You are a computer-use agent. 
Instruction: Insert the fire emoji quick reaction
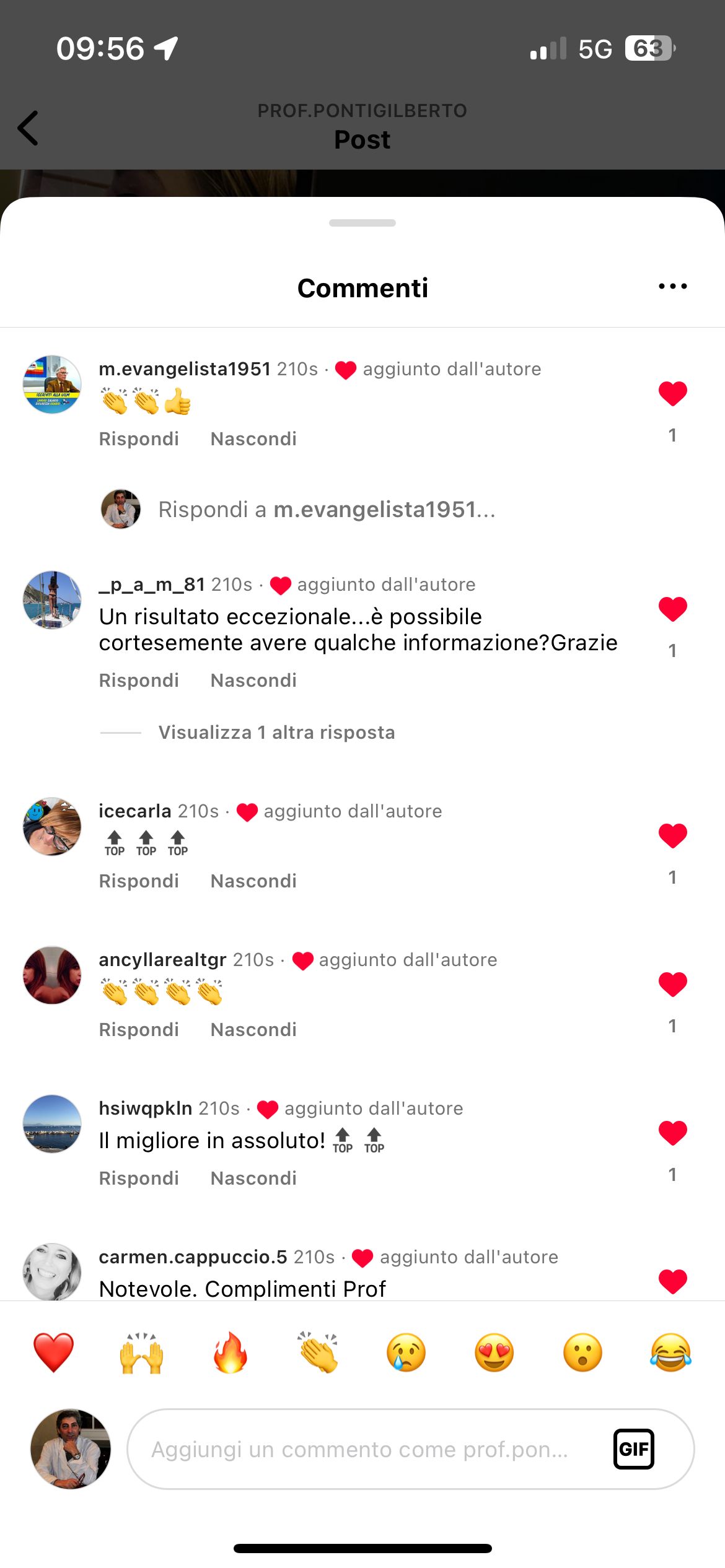tap(230, 1353)
